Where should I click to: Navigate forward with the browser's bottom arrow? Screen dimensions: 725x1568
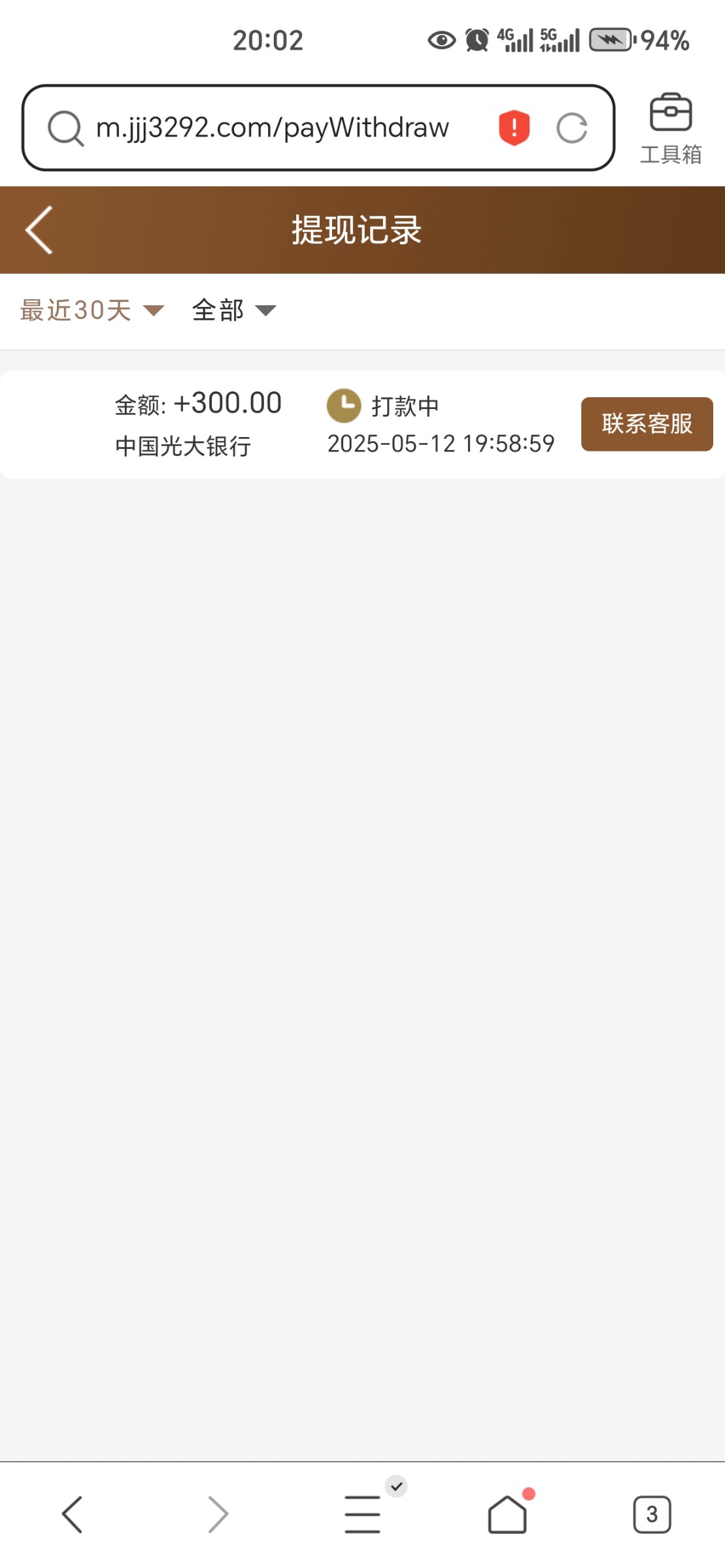(x=218, y=1514)
